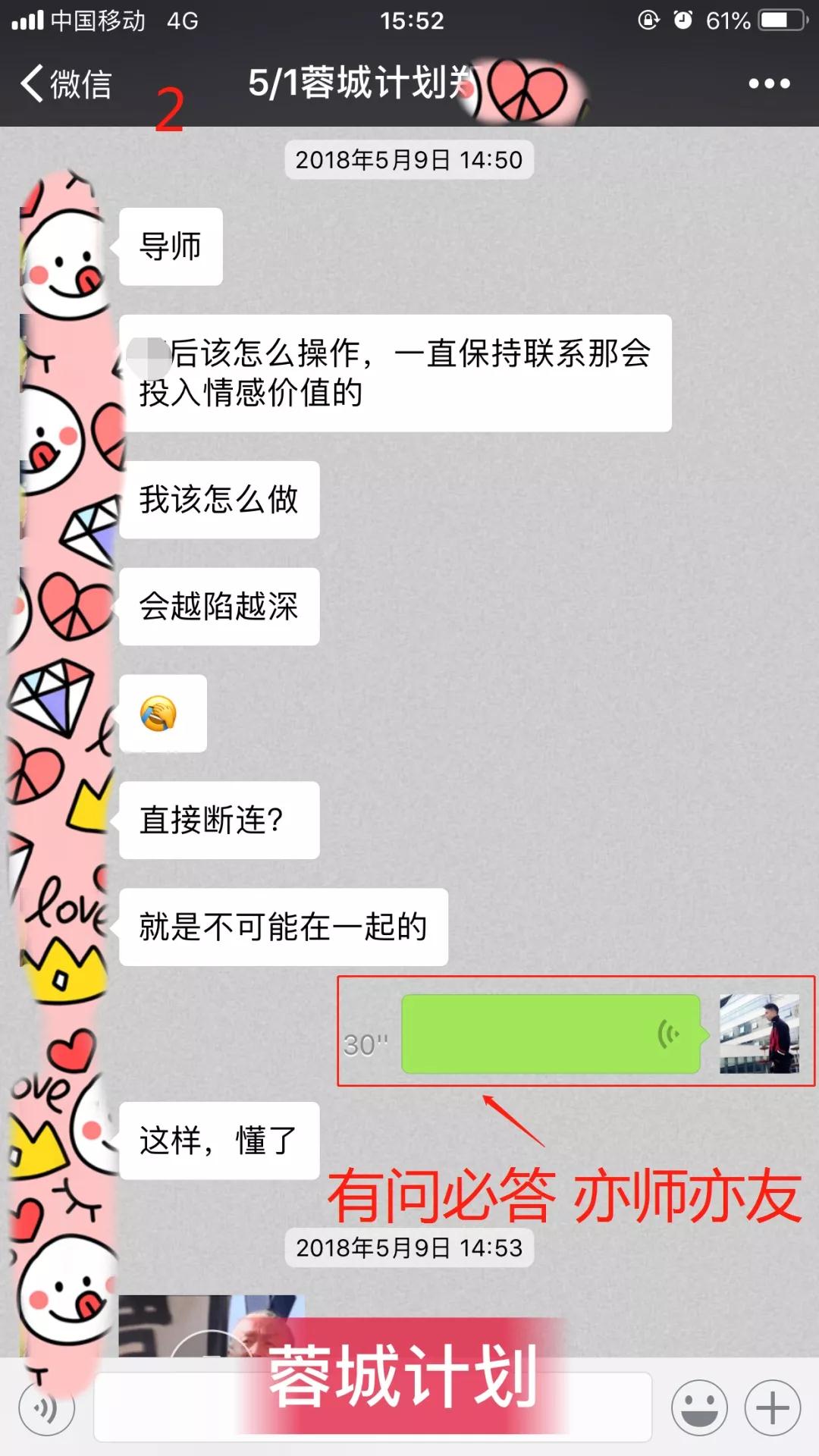Open the sender's profile photo next to the voice message
The height and width of the screenshot is (1456, 819).
(x=759, y=1033)
